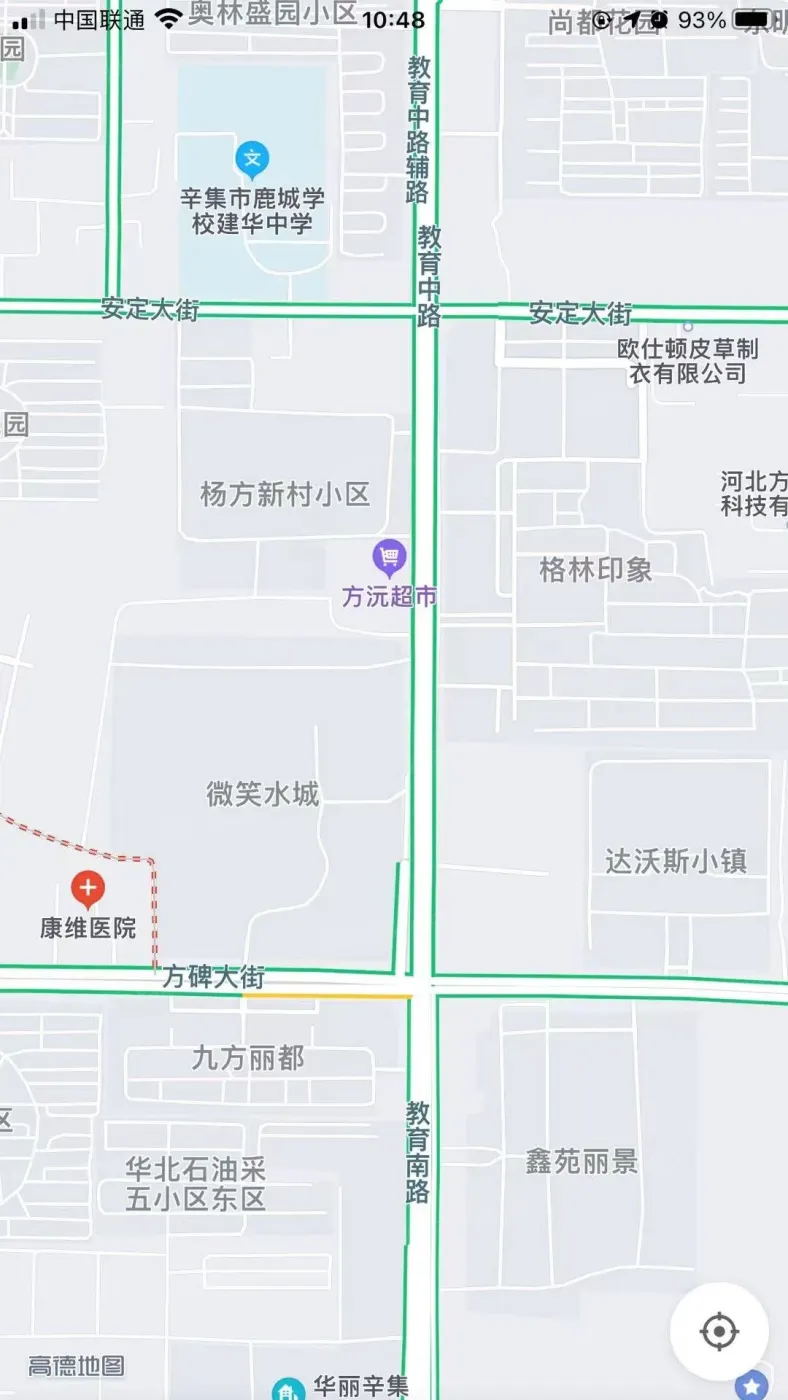788x1400 pixels.
Task: Open the 康维医院 hospital marker
Action: pos(88,888)
